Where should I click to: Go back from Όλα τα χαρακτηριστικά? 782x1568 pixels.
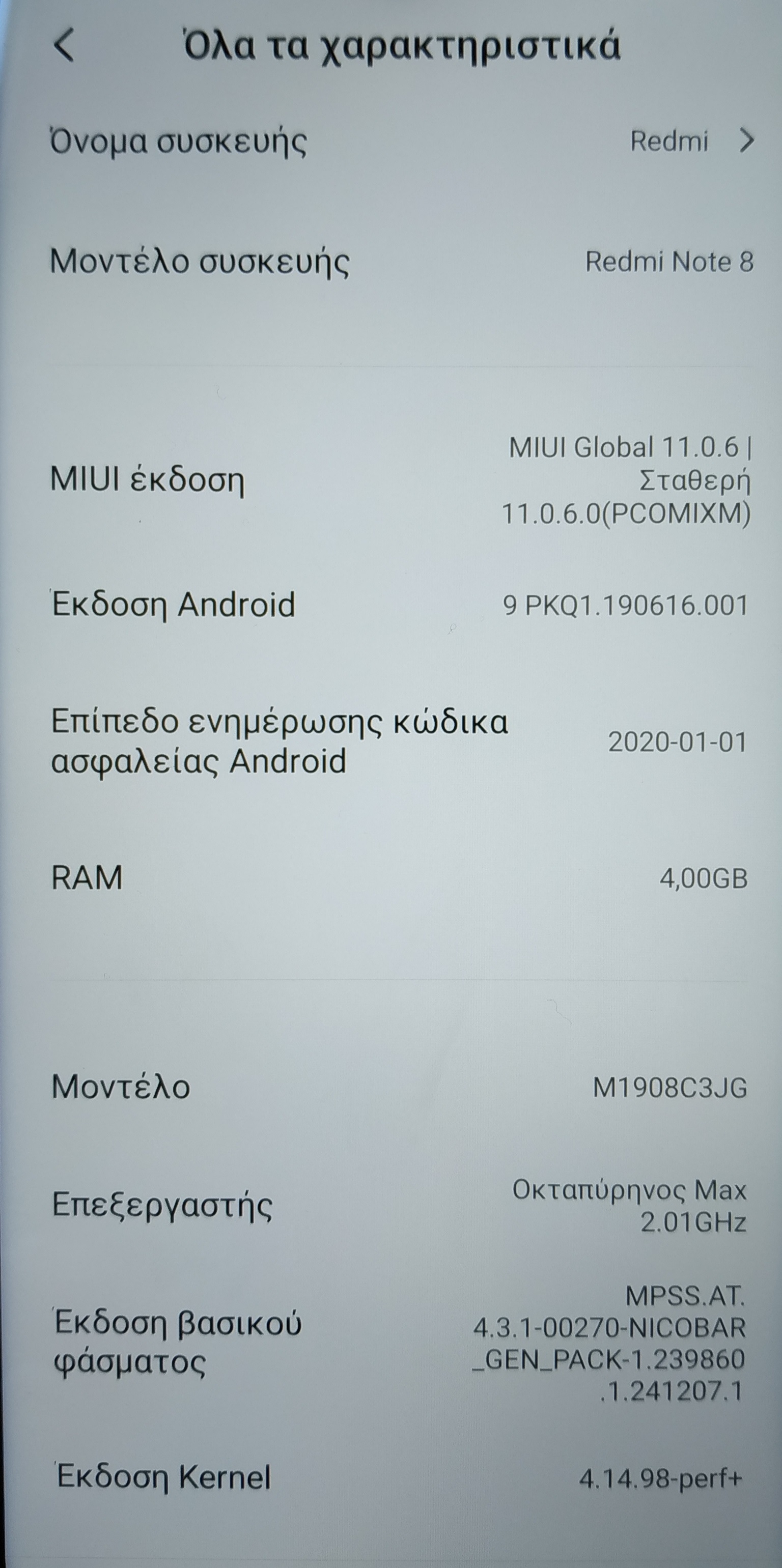click(64, 46)
